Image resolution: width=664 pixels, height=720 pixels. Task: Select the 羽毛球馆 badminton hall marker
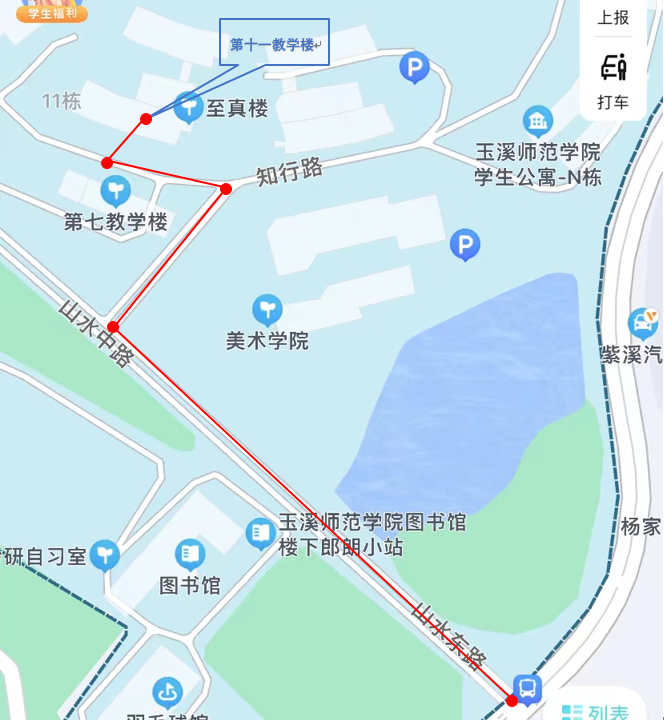(x=168, y=692)
